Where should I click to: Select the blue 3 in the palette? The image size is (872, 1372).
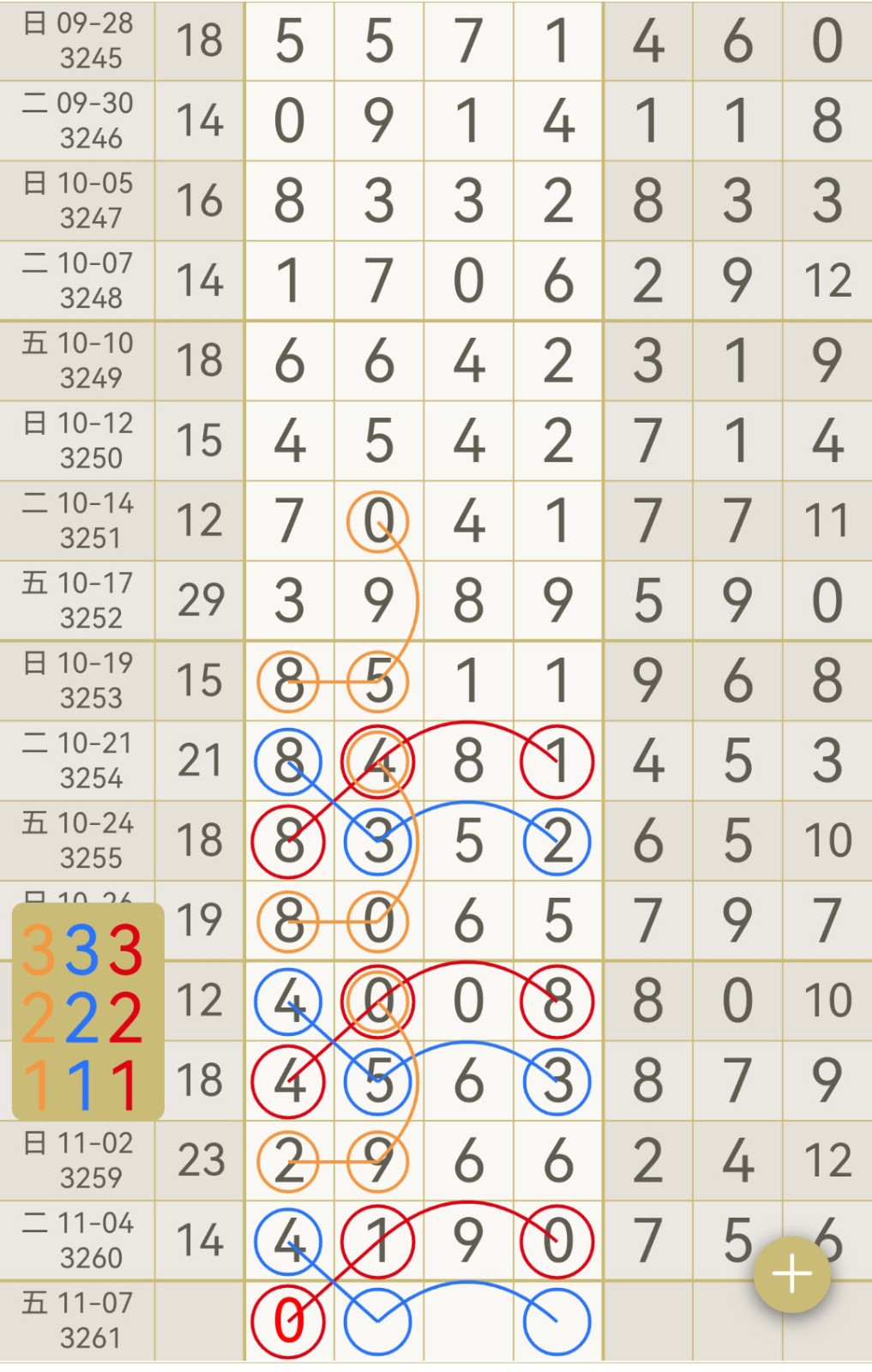(82, 950)
